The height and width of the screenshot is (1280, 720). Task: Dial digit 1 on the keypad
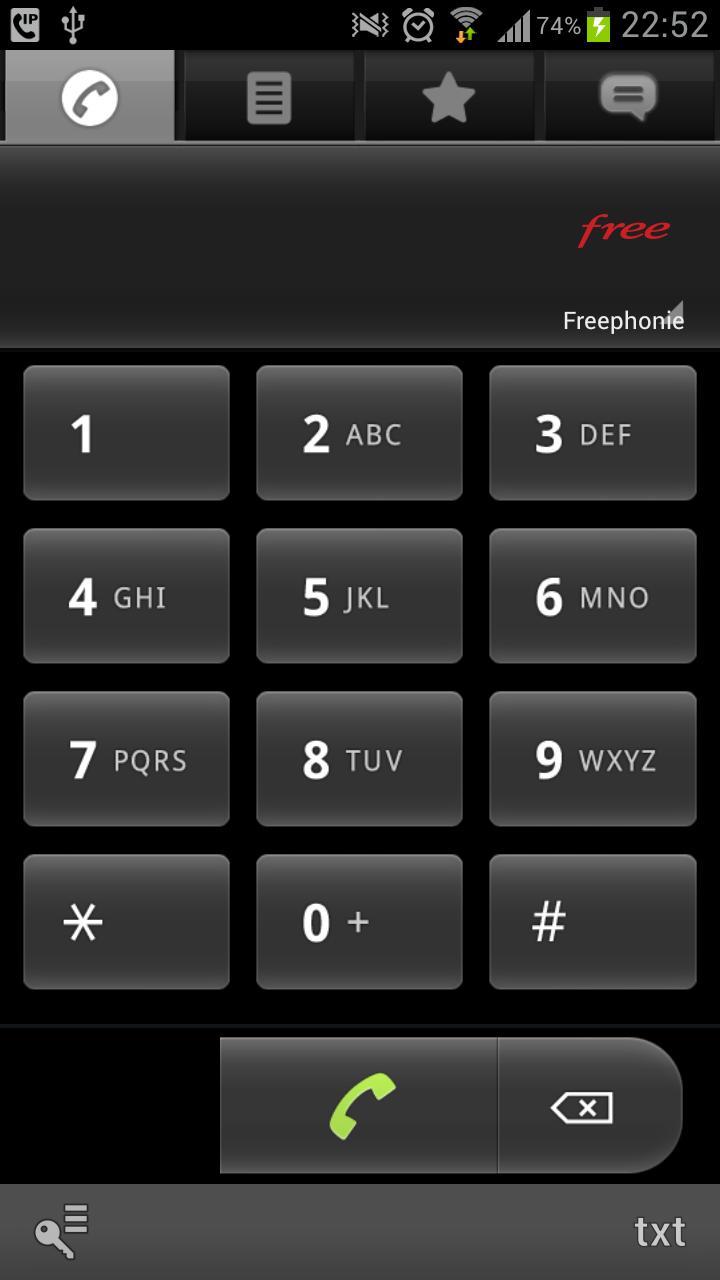tap(126, 433)
